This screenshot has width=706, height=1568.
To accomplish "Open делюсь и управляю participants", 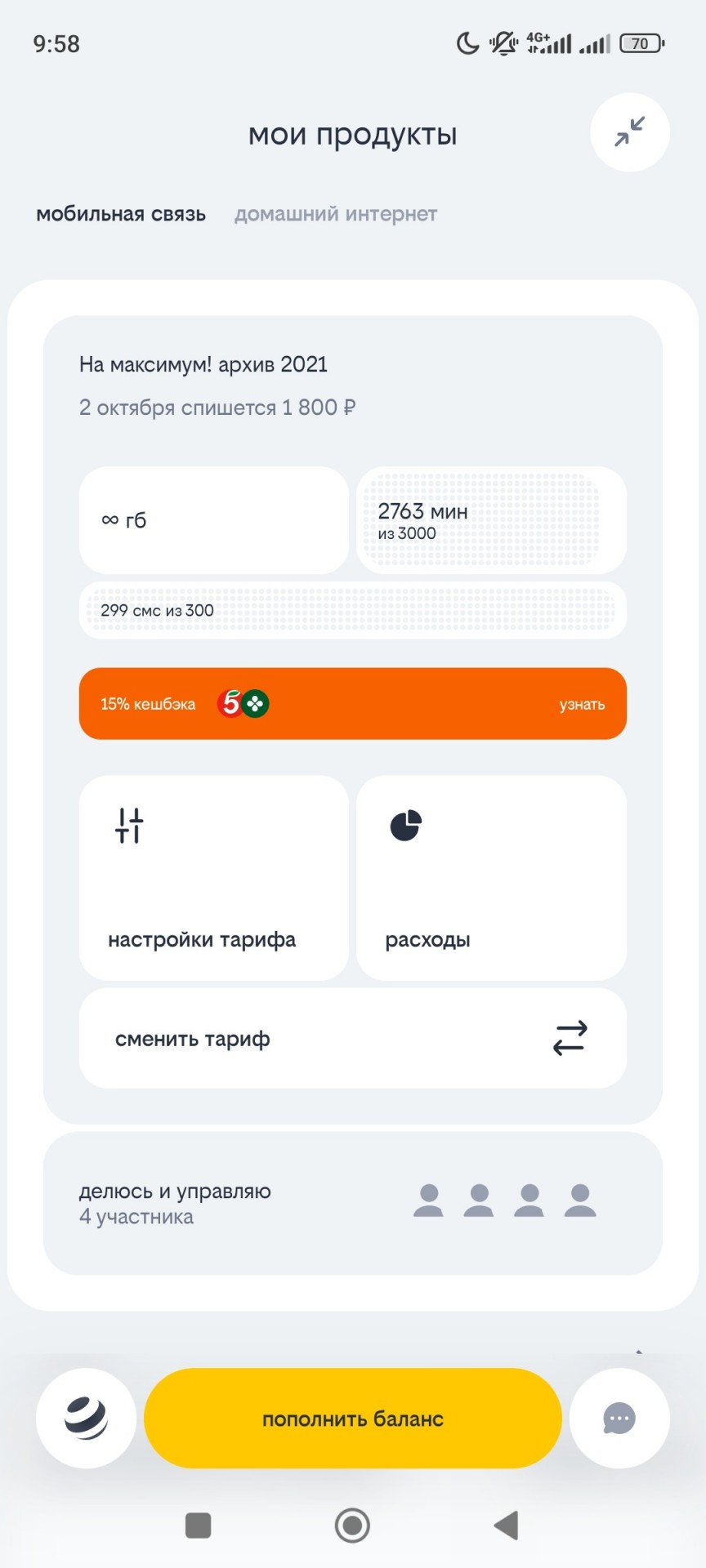I will tap(352, 1203).
